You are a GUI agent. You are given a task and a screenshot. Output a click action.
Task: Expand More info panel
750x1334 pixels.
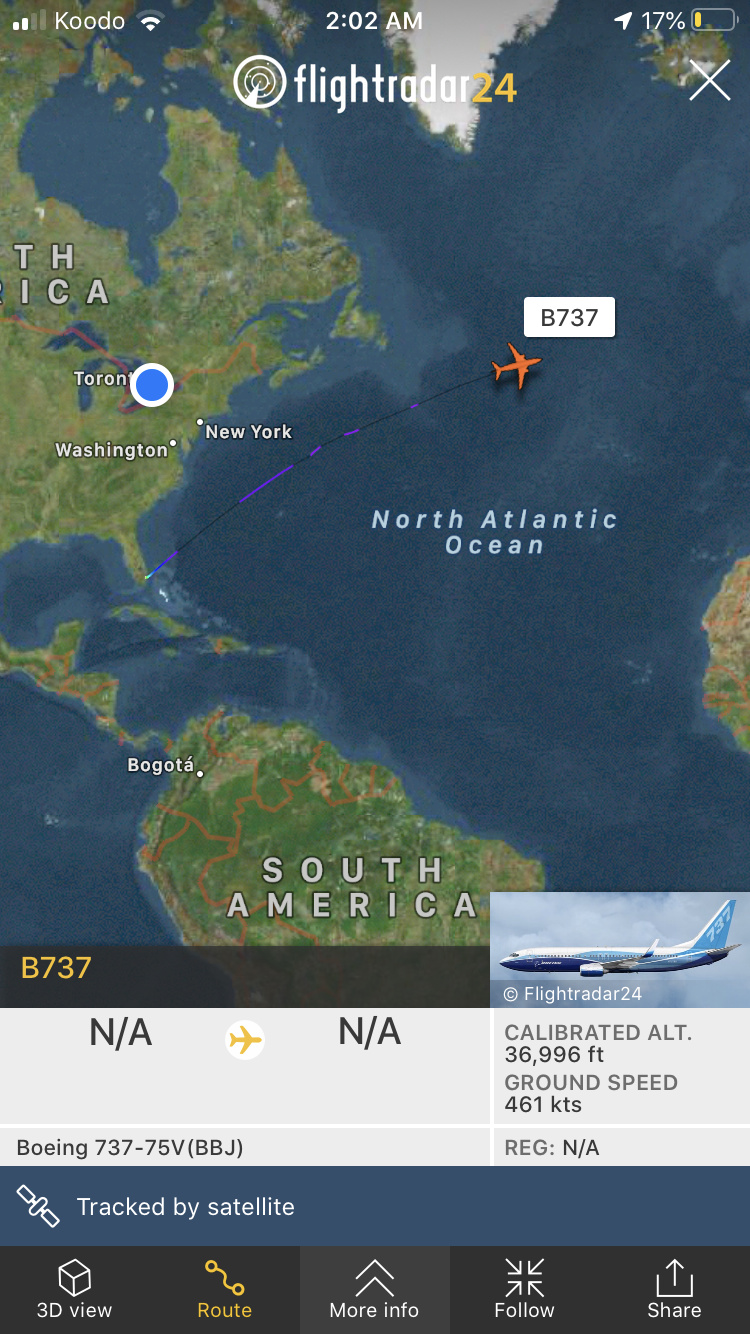[375, 1289]
